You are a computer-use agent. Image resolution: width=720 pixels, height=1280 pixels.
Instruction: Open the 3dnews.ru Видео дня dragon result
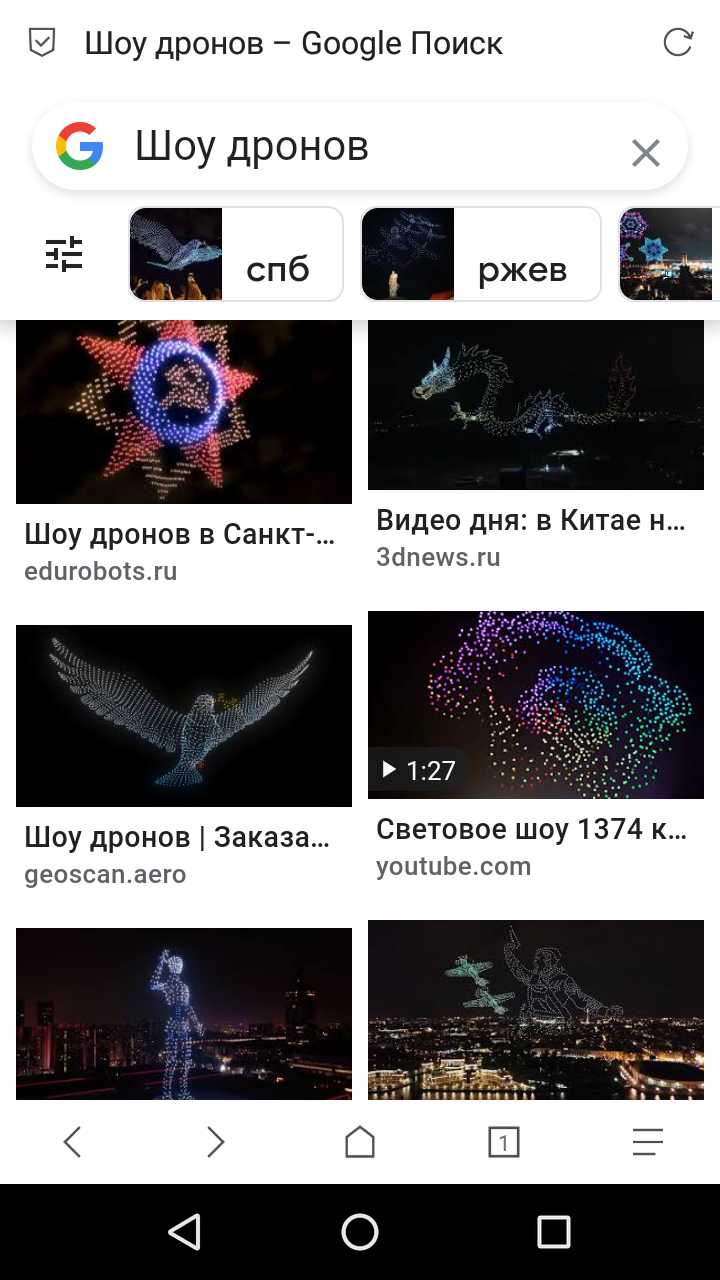point(536,446)
